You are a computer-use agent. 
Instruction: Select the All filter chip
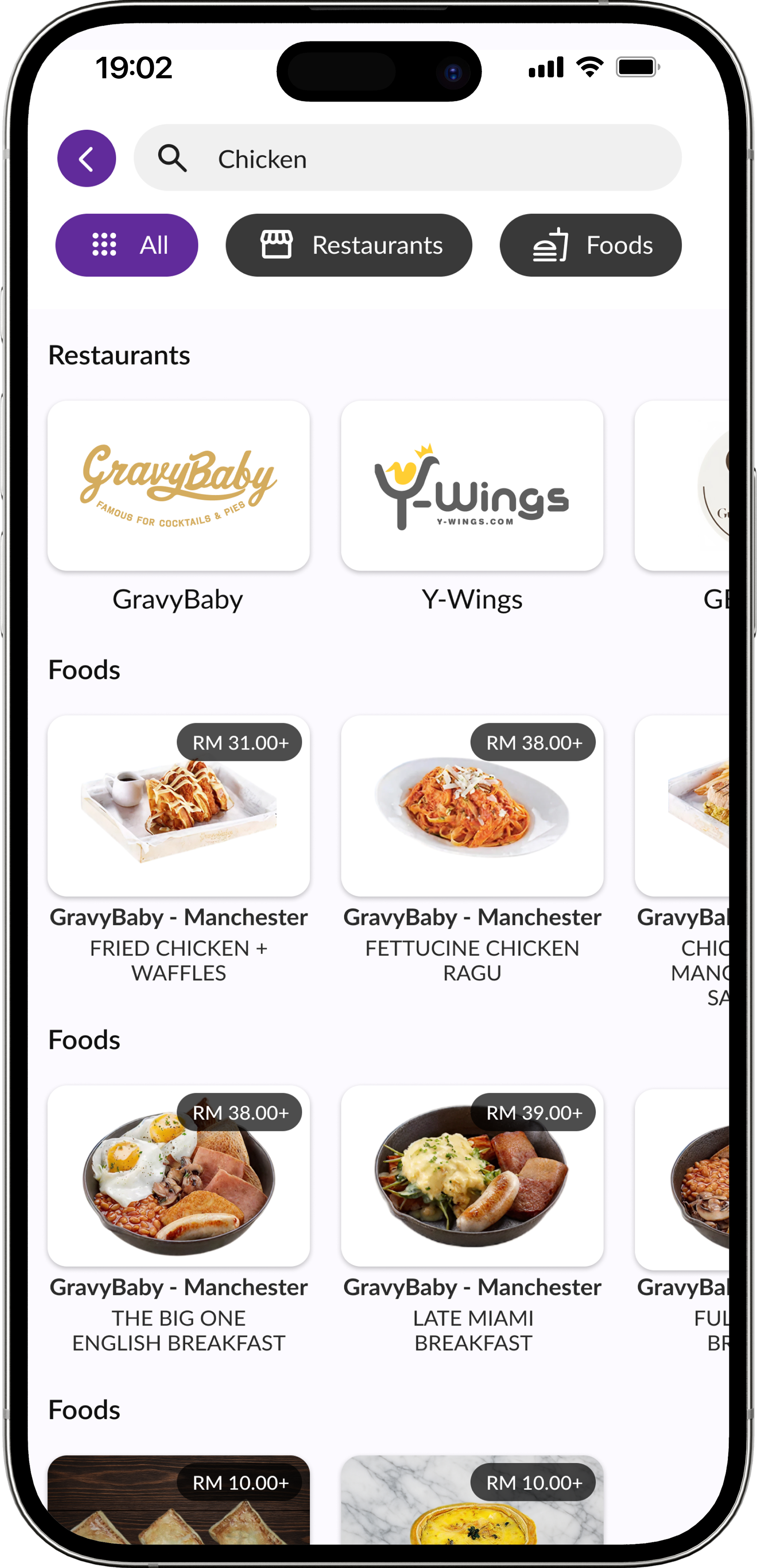(126, 245)
